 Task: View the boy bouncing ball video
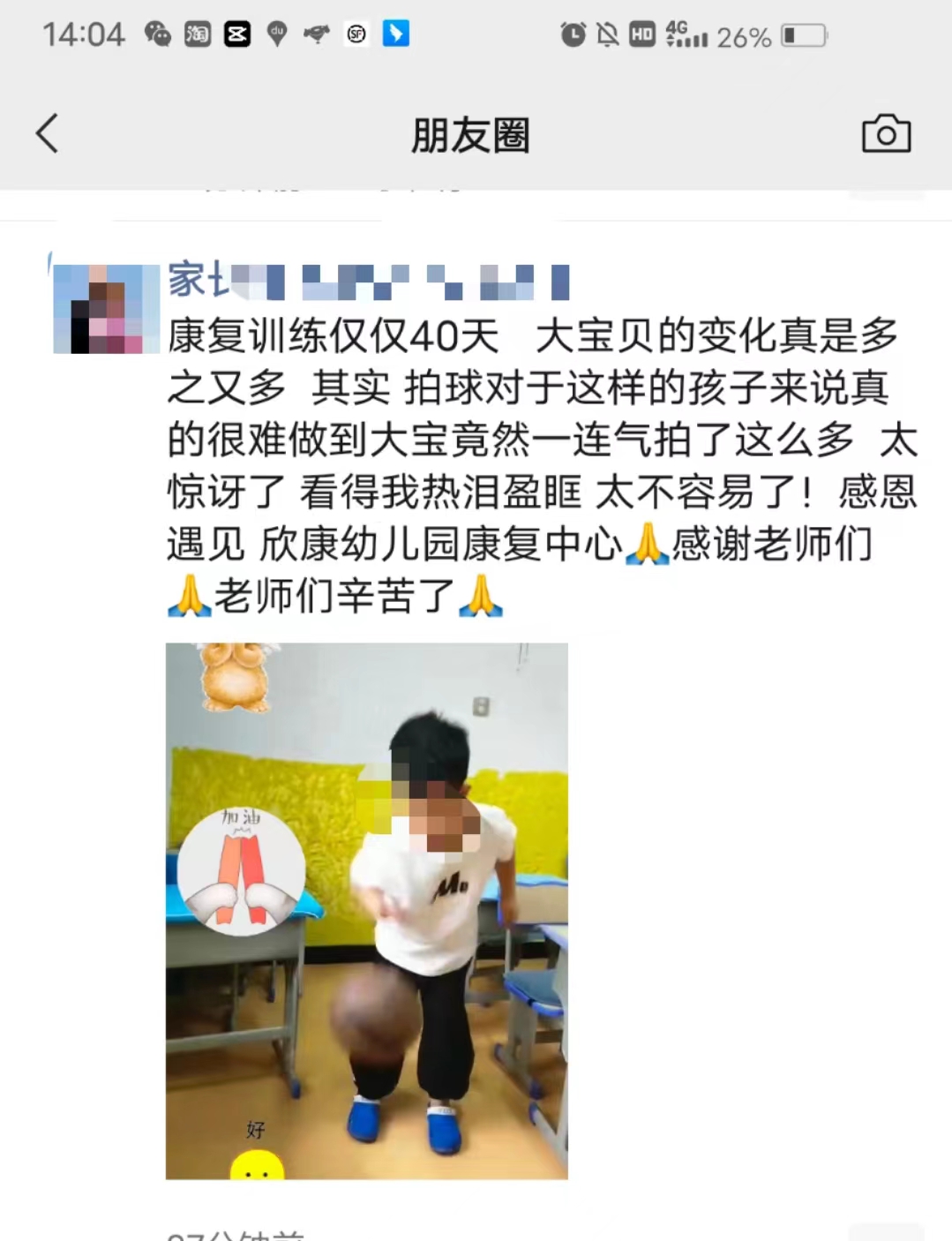point(366,910)
